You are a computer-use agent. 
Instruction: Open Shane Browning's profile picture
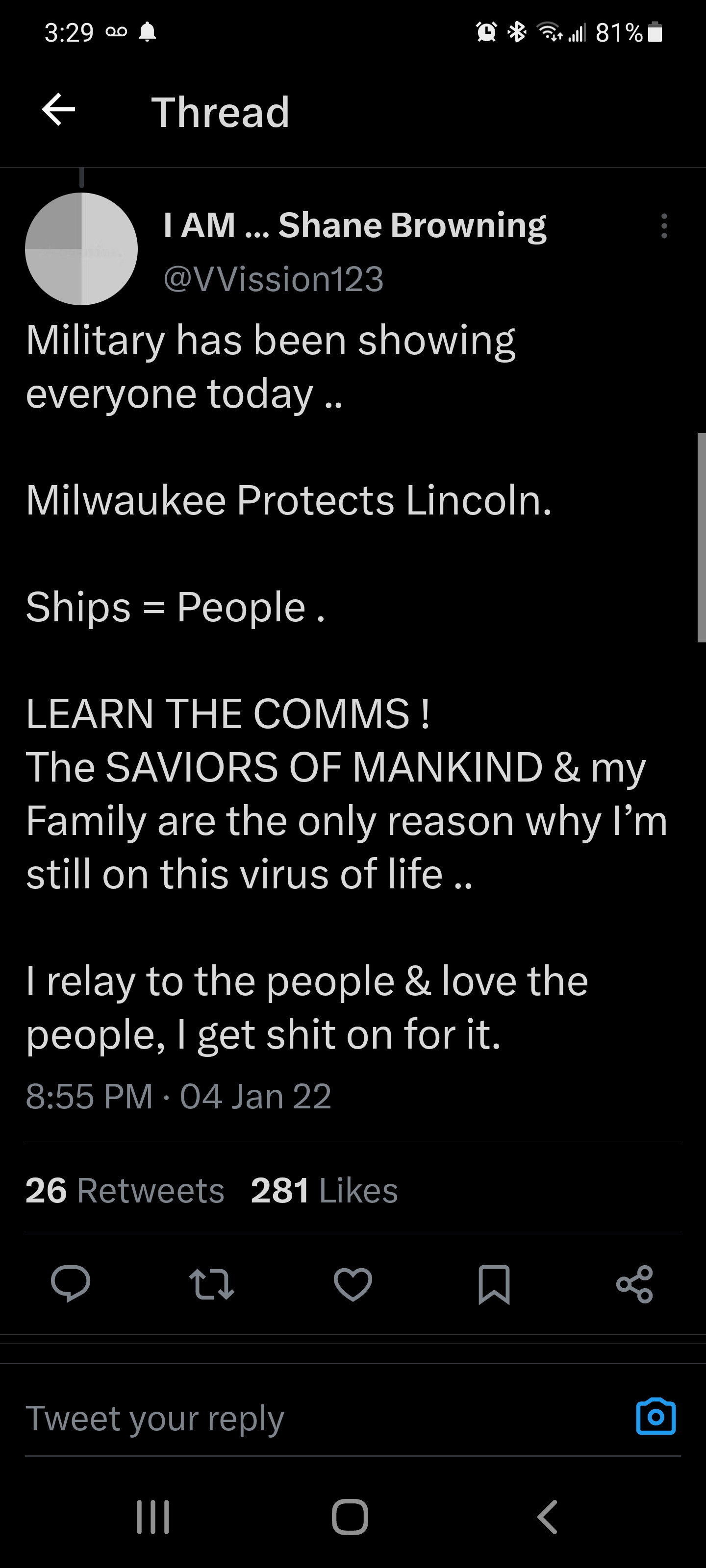pos(81,249)
